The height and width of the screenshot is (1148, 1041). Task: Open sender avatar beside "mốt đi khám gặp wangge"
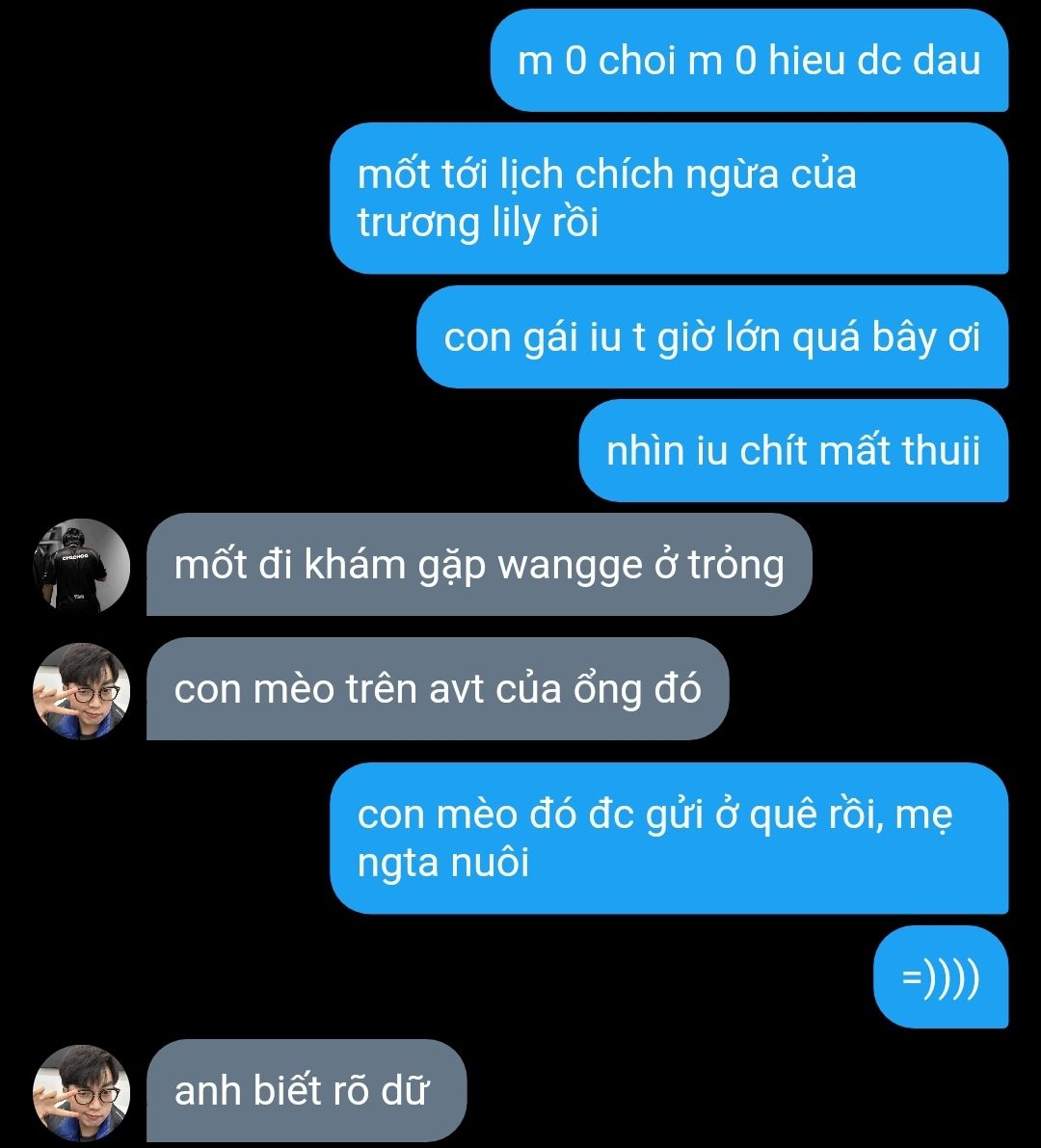tap(81, 565)
